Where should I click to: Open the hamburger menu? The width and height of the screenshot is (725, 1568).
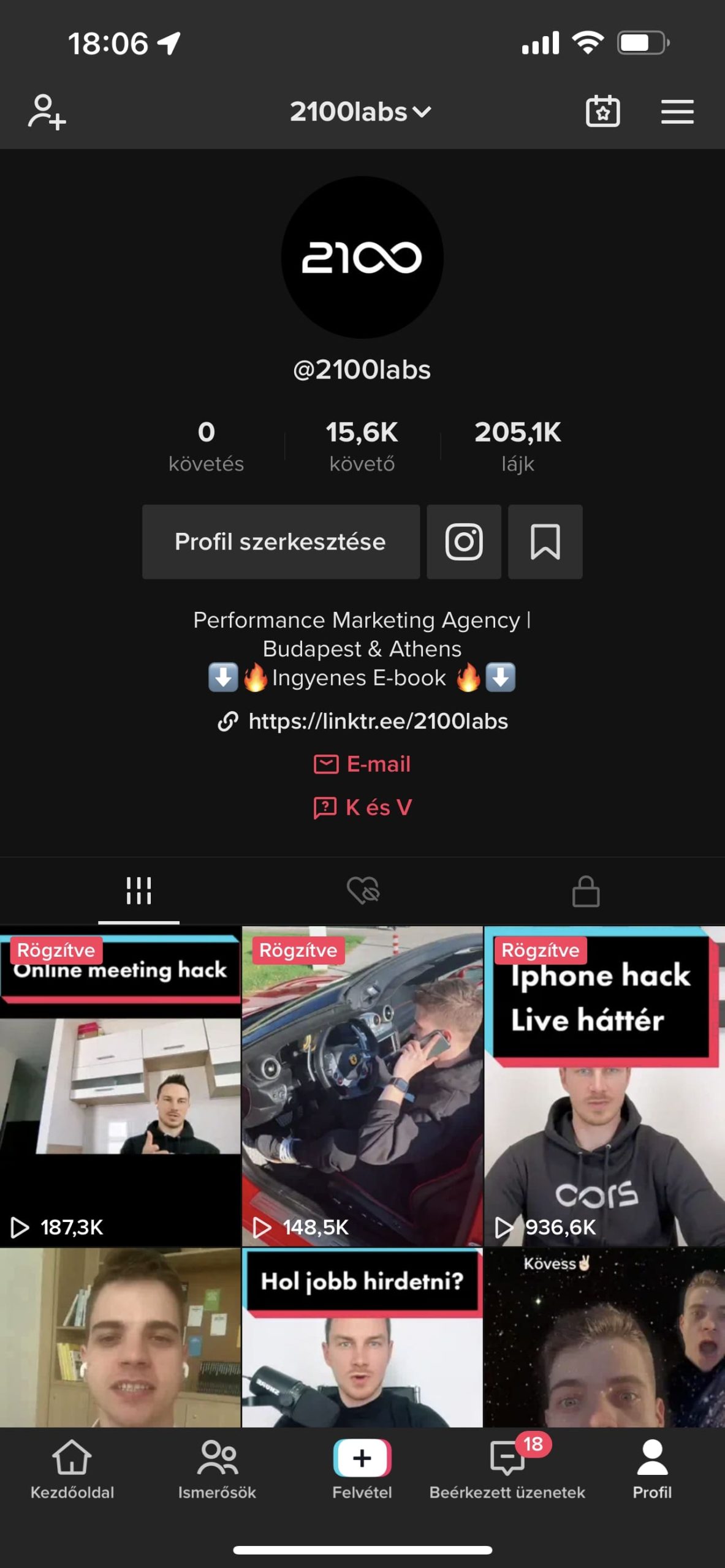point(677,112)
